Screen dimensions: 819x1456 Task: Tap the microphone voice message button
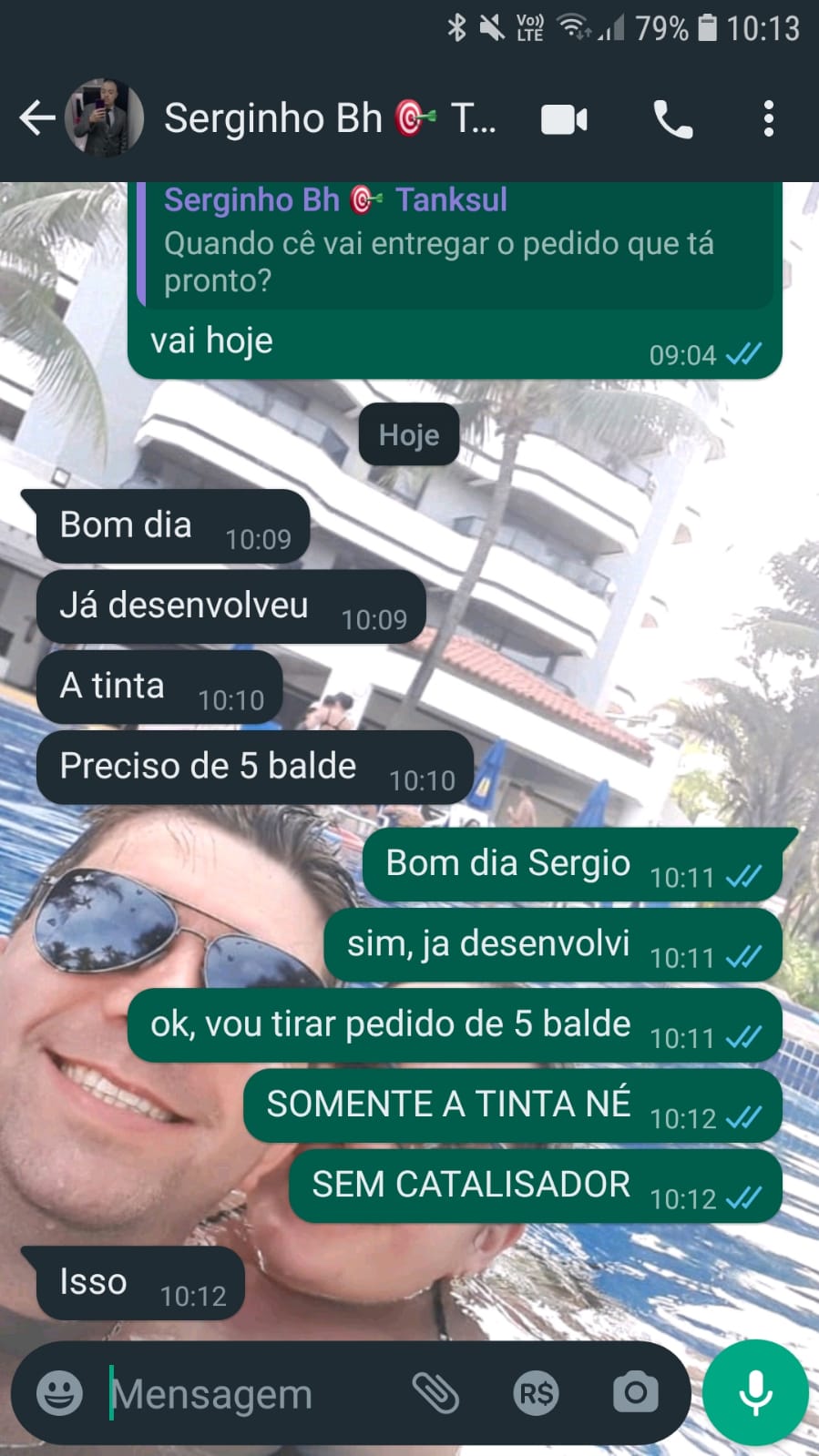click(755, 1392)
